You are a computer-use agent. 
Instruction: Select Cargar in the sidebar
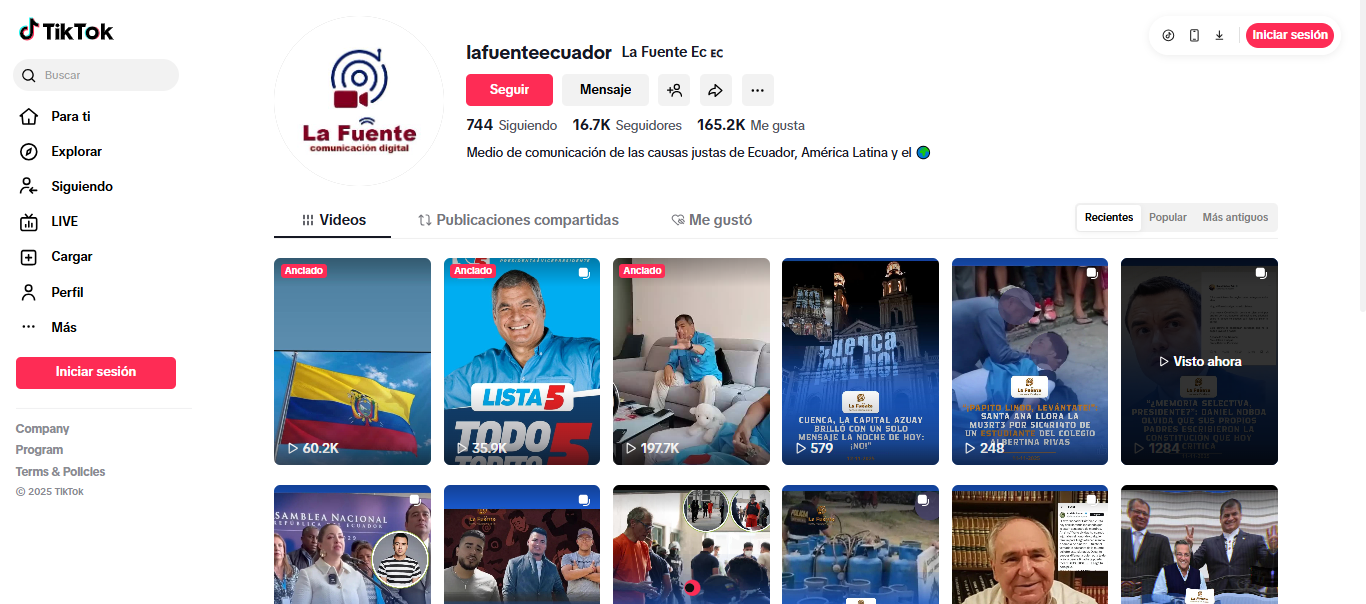71,257
